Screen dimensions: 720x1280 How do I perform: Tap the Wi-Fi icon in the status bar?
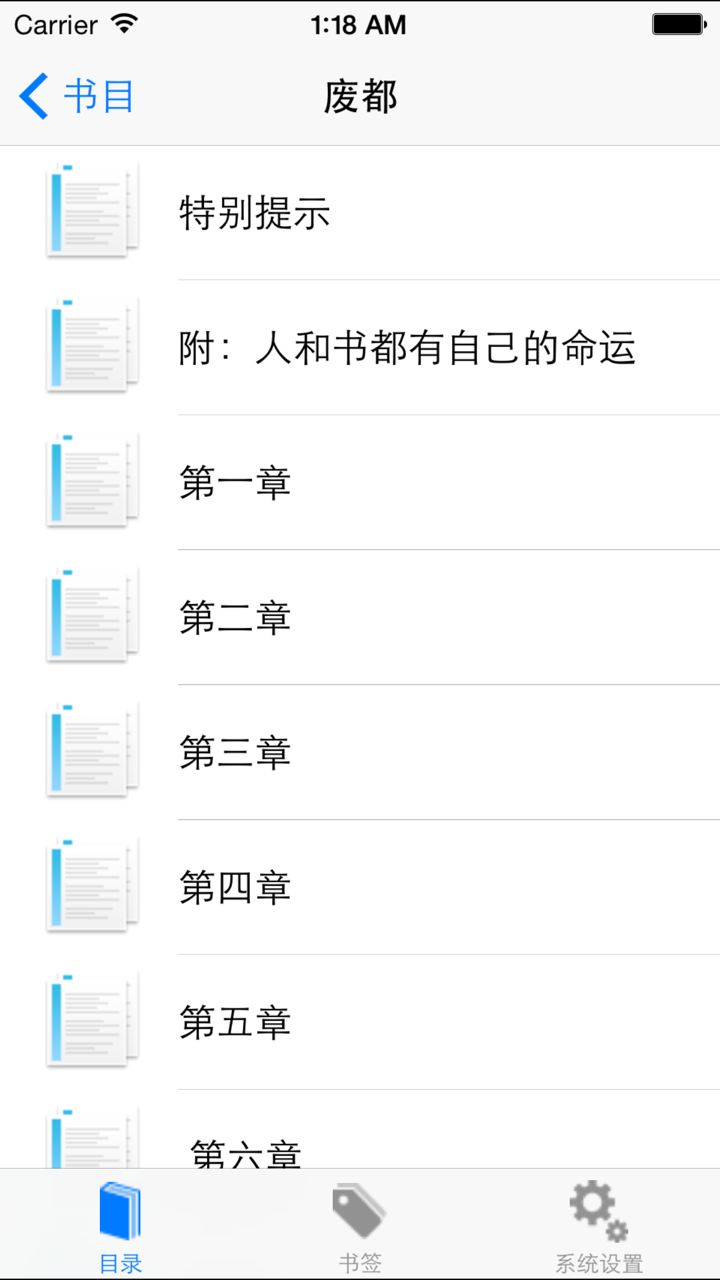coord(124,22)
